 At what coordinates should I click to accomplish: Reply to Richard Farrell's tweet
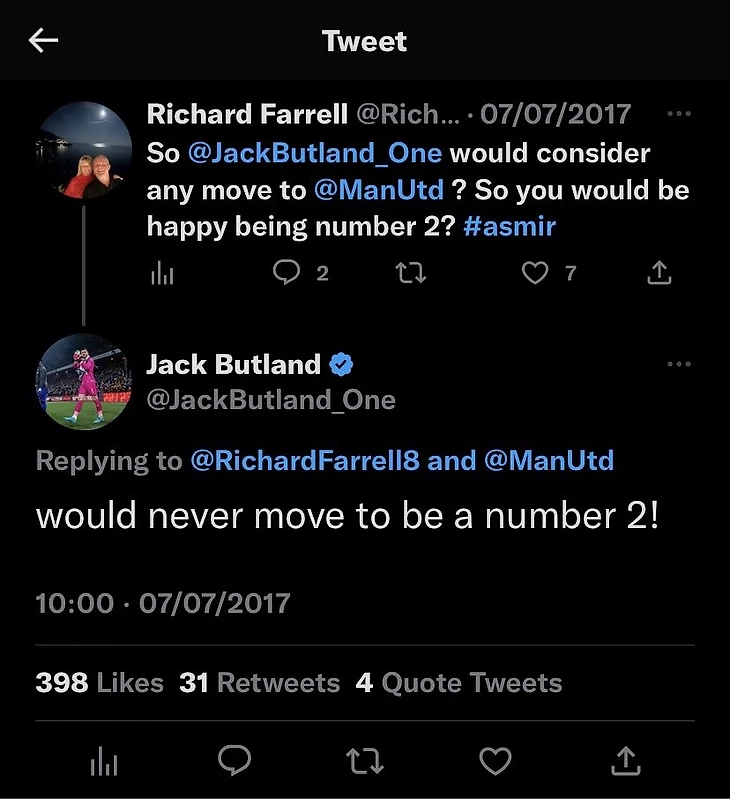coord(287,273)
